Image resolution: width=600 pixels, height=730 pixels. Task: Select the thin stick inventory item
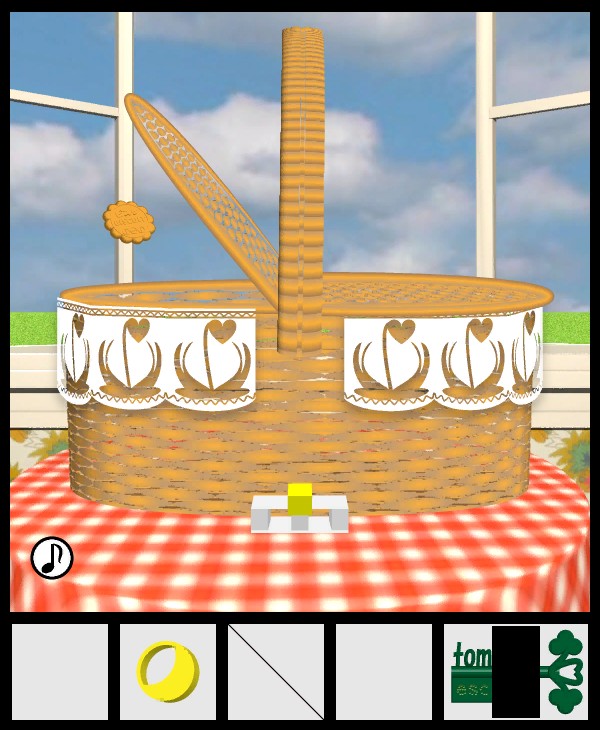(276, 672)
